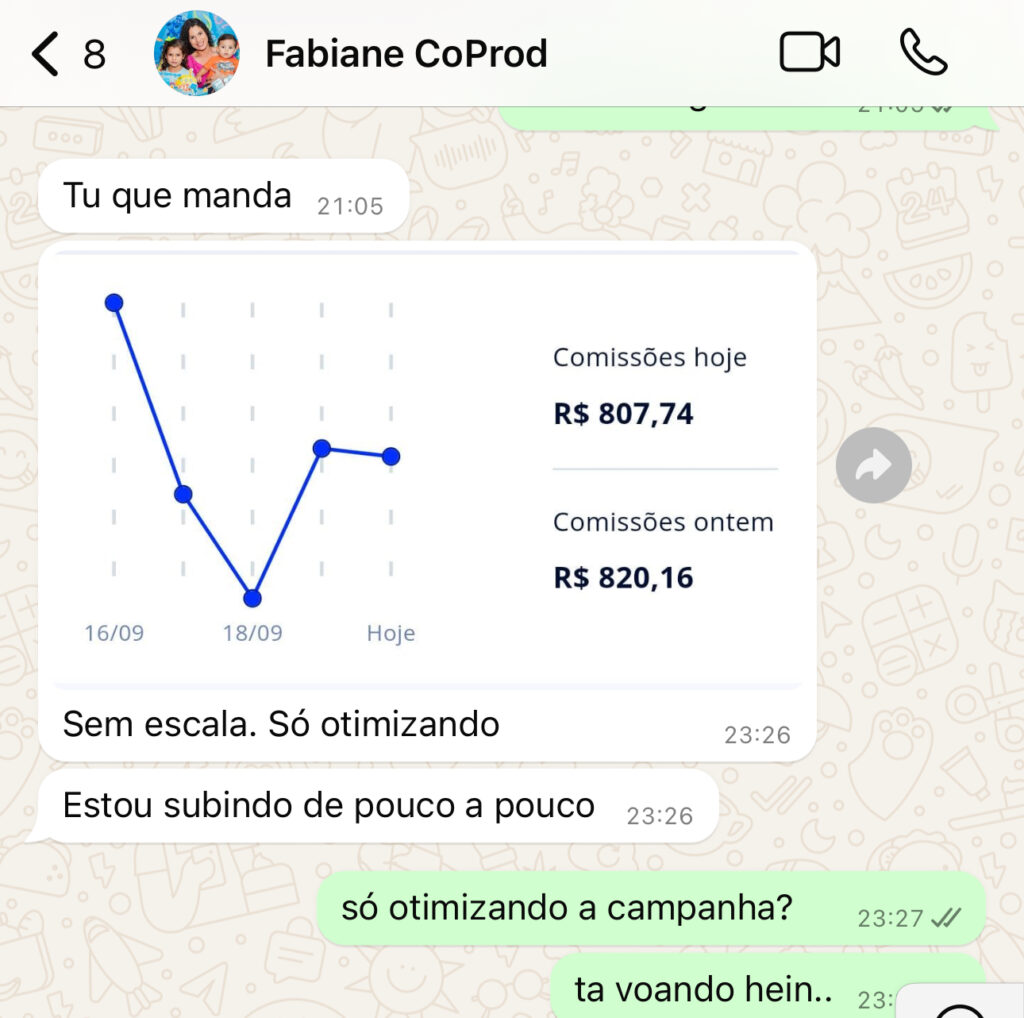Open the commissions chart image

tap(427, 467)
